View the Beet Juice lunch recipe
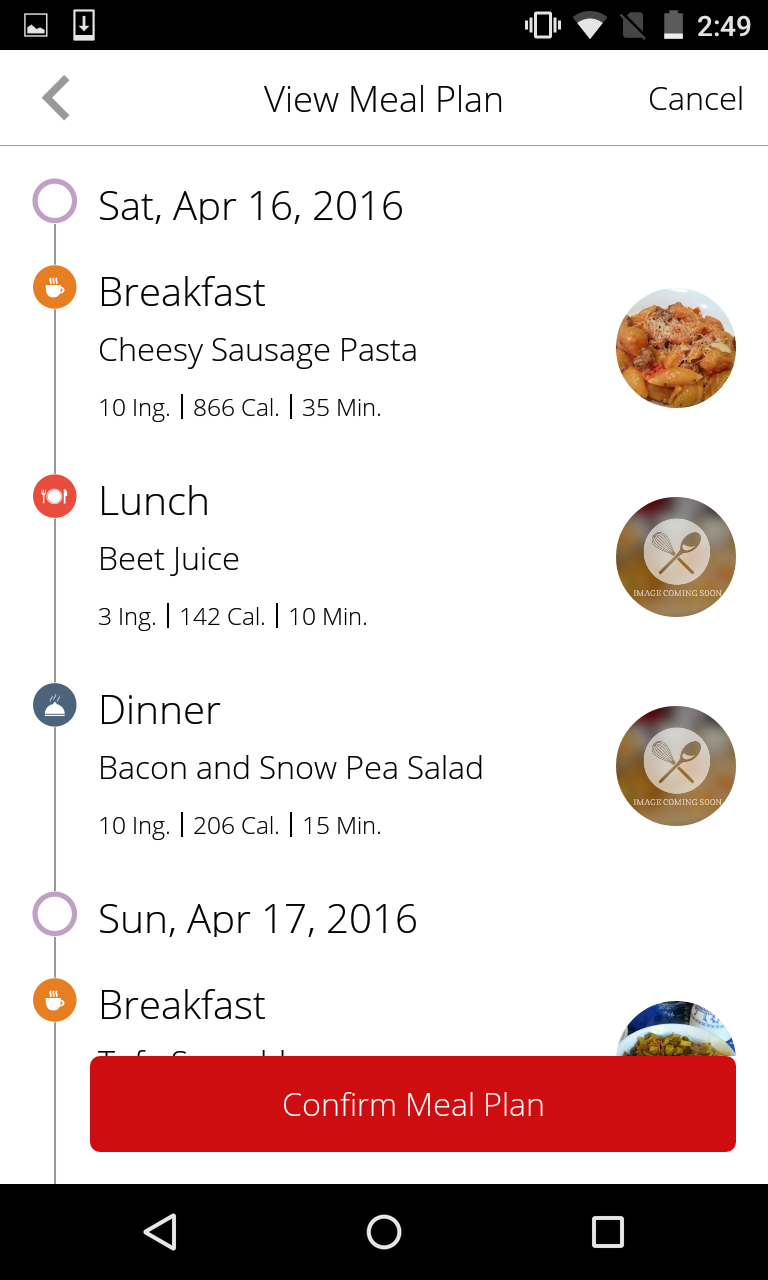768x1280 pixels. tap(169, 559)
